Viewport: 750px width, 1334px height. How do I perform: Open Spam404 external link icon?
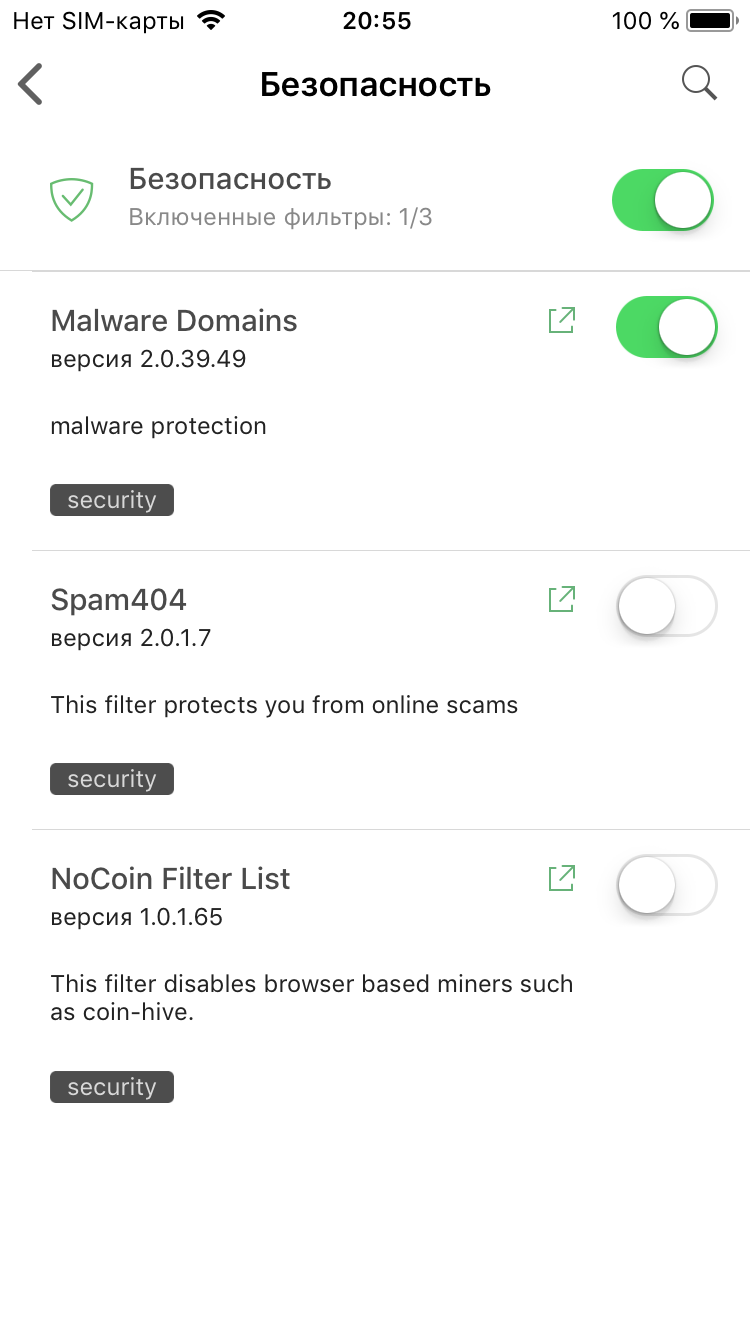(562, 600)
